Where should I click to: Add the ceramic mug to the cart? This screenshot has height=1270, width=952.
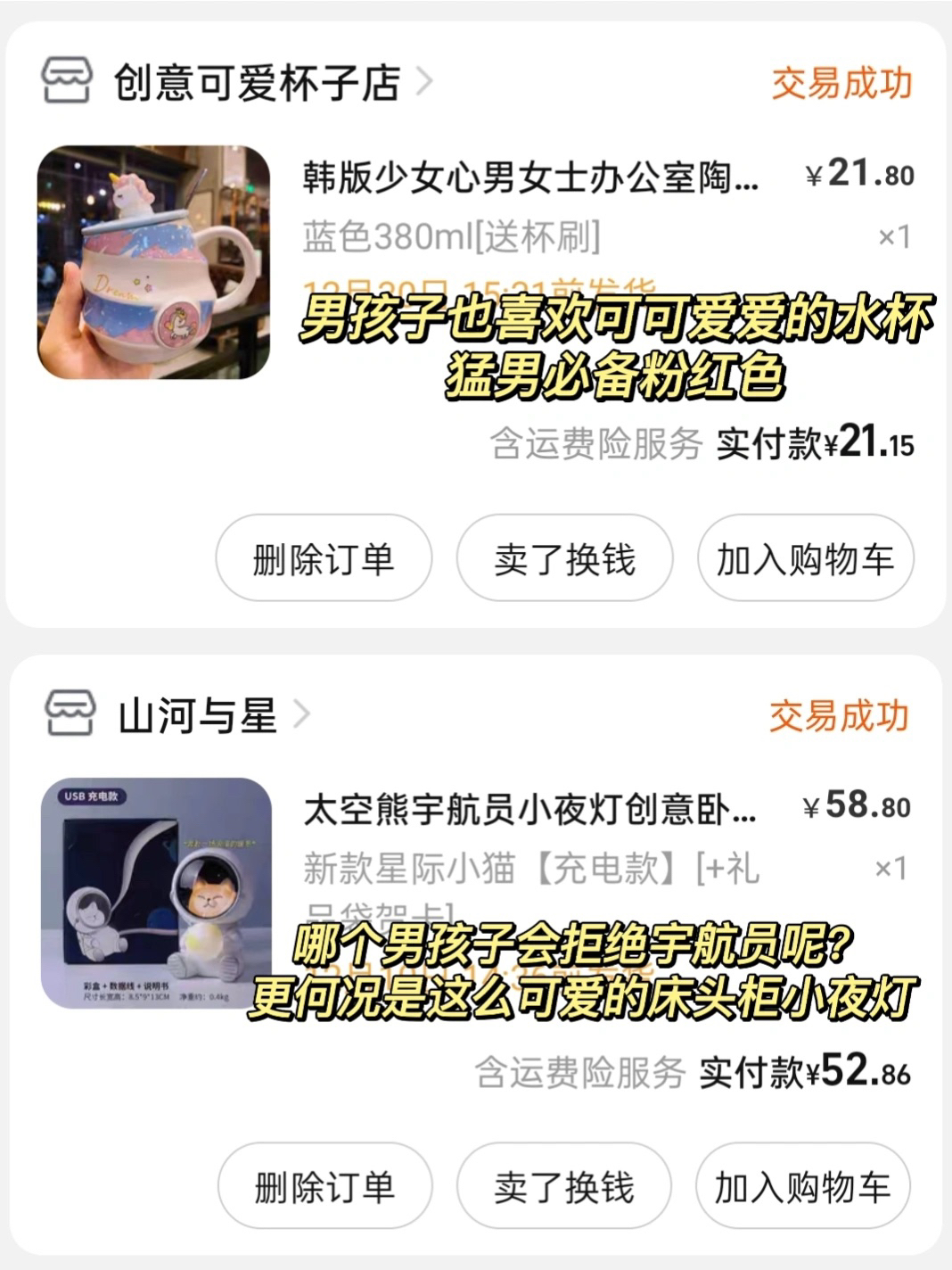(805, 559)
